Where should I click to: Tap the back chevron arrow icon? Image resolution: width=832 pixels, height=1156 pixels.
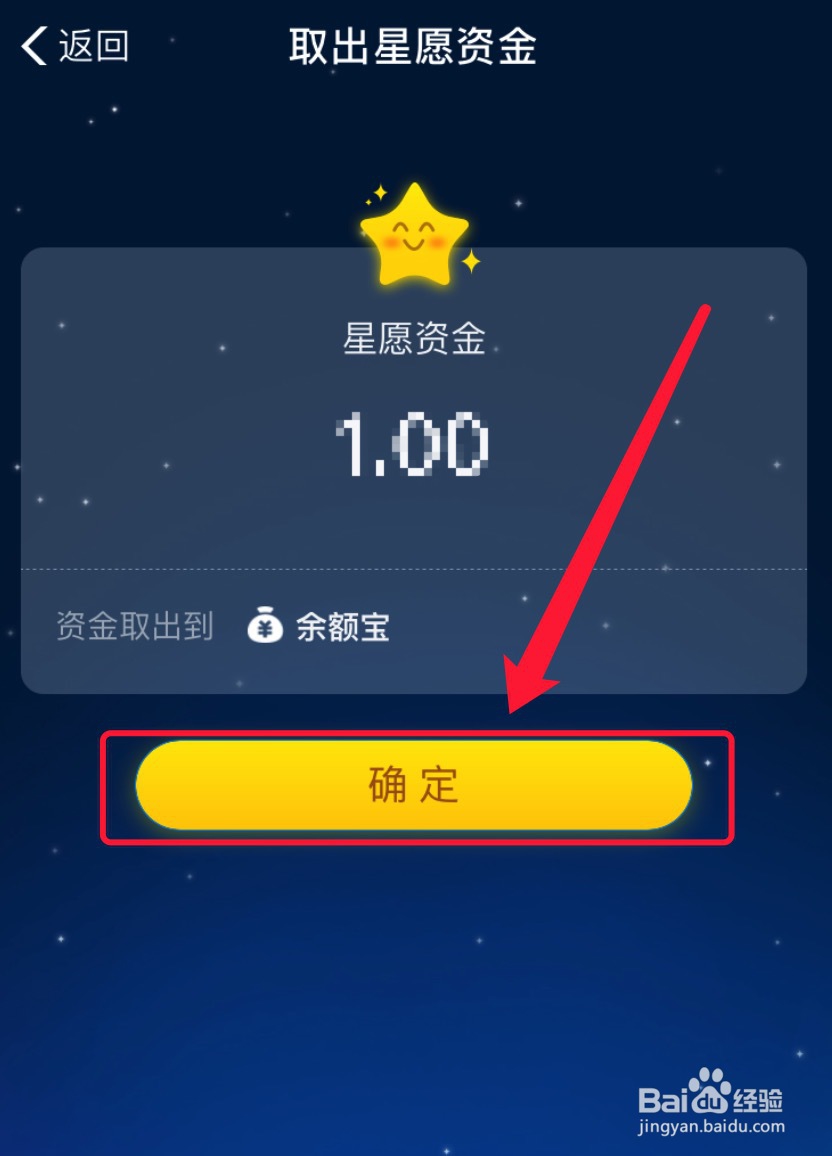click(32, 45)
